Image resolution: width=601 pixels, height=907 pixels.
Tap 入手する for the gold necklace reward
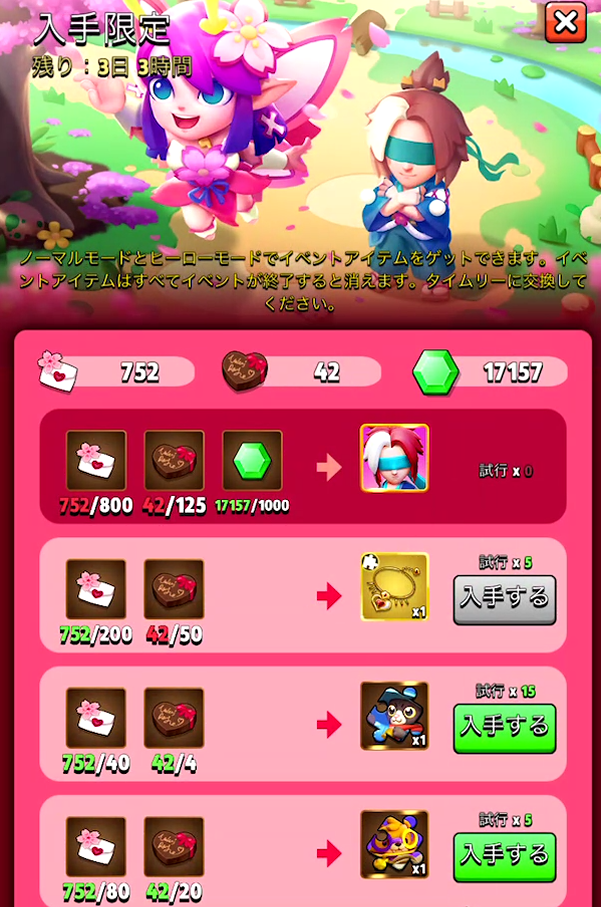click(x=504, y=599)
